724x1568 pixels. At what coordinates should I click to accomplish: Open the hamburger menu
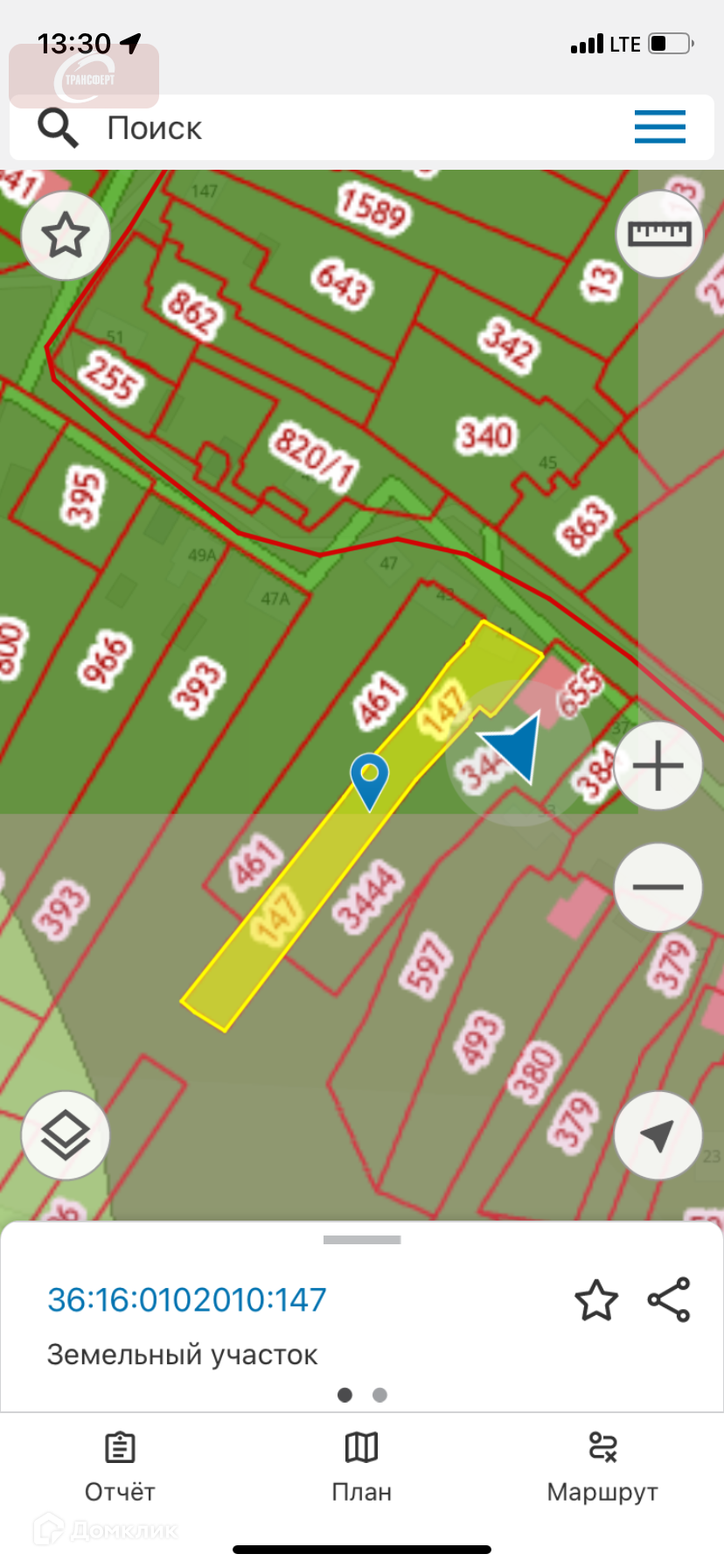pos(659,127)
